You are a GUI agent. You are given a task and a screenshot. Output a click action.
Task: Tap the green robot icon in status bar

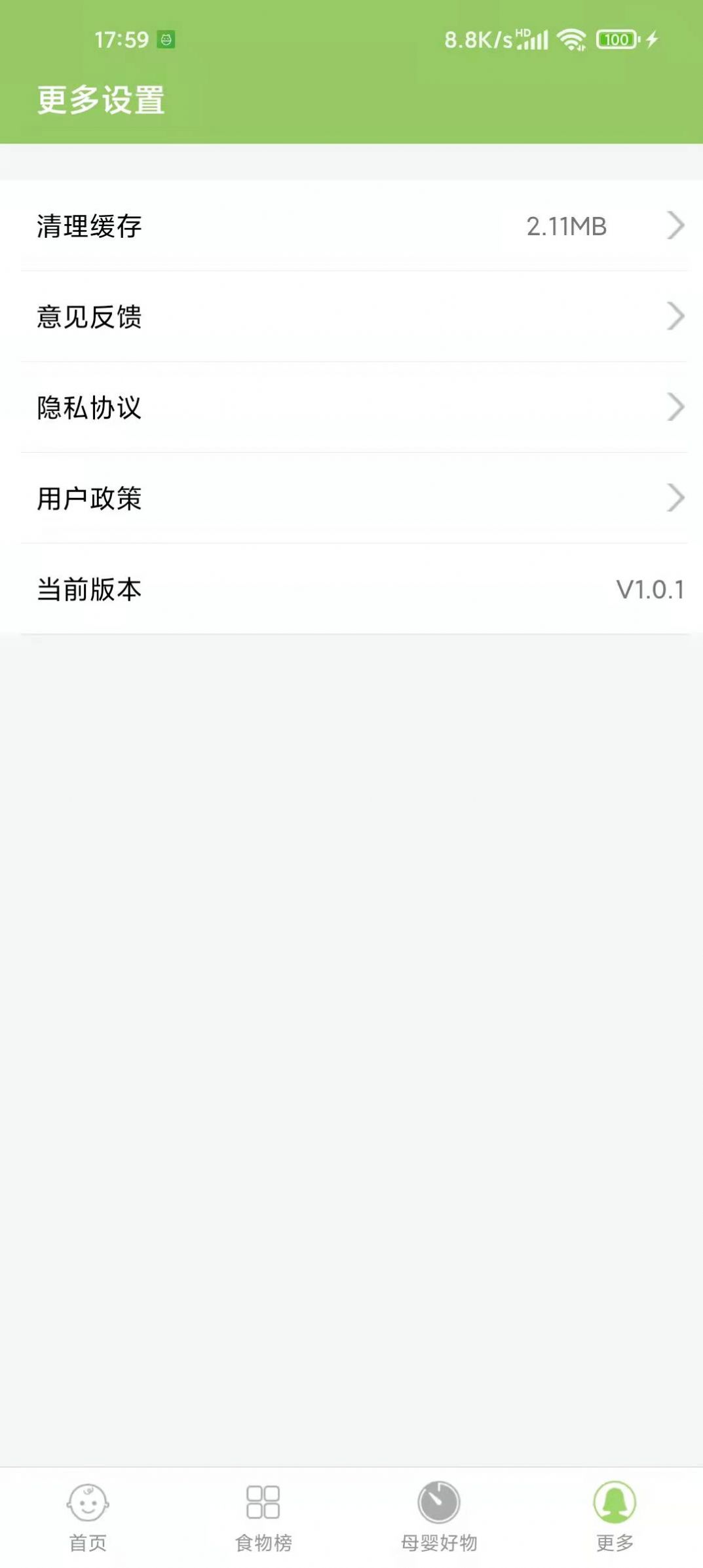click(x=167, y=39)
